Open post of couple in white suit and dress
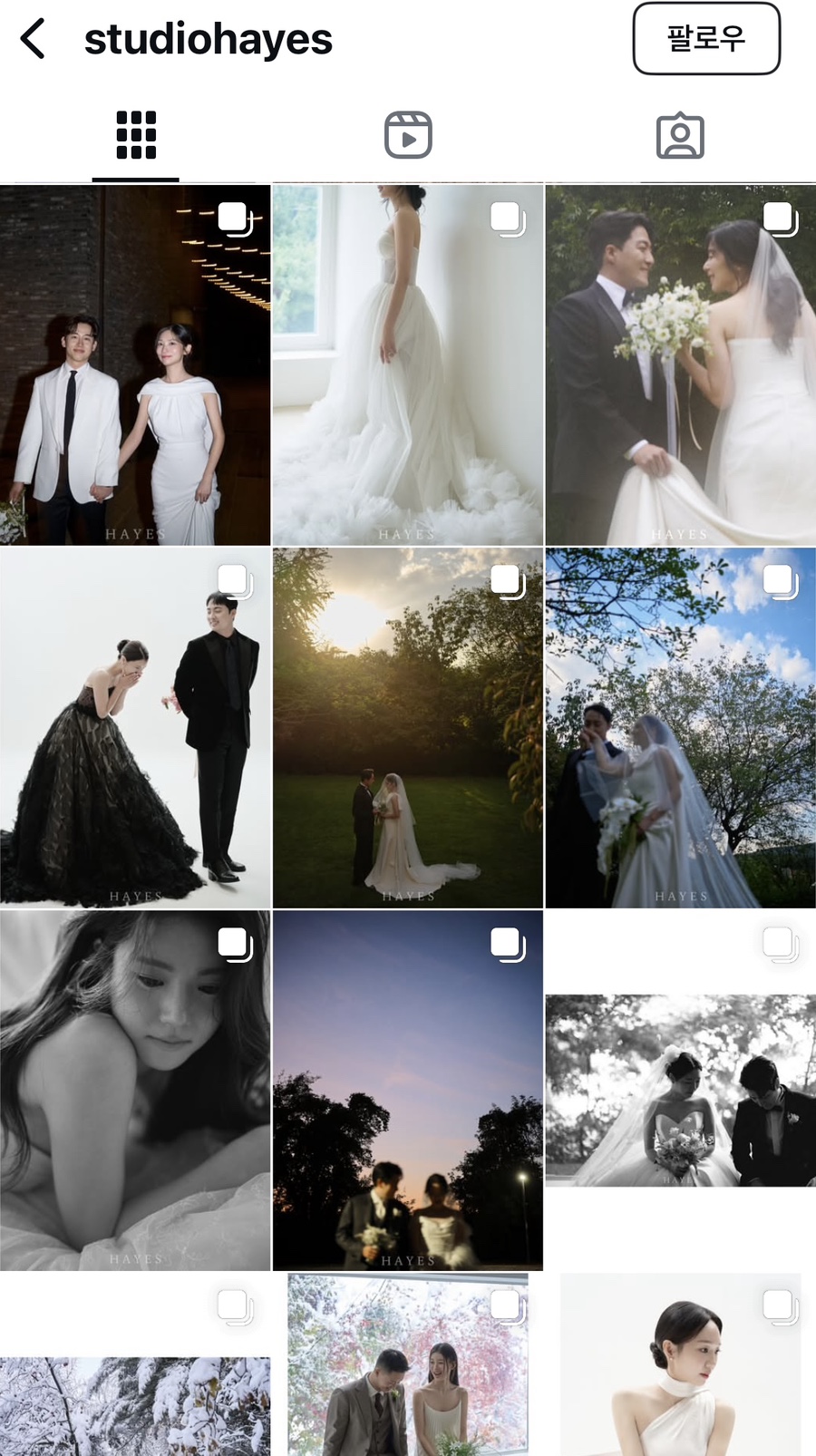 [x=134, y=364]
